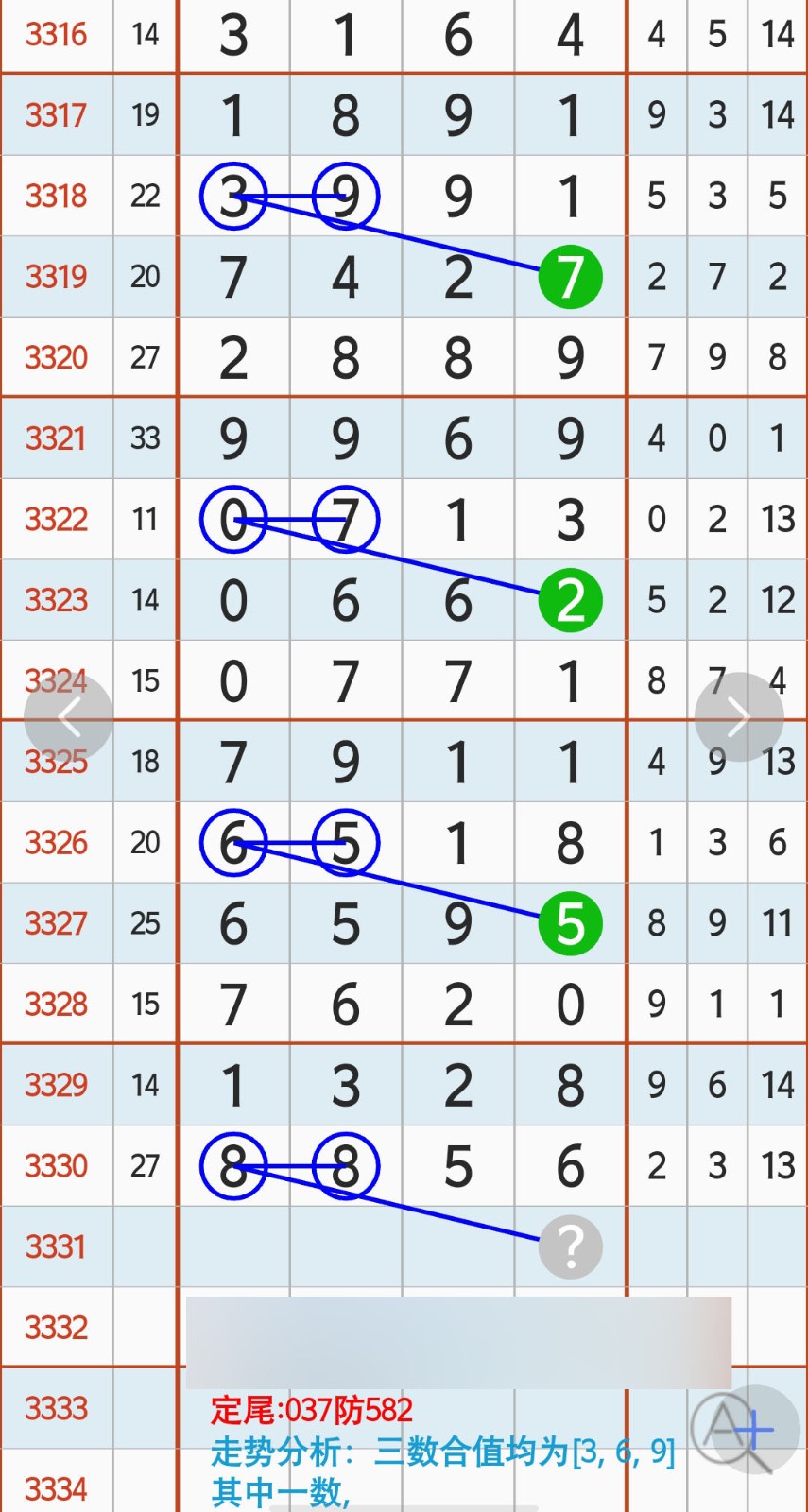Tap the text zoom magnifier button
This screenshot has width=808, height=1512.
[743, 1431]
